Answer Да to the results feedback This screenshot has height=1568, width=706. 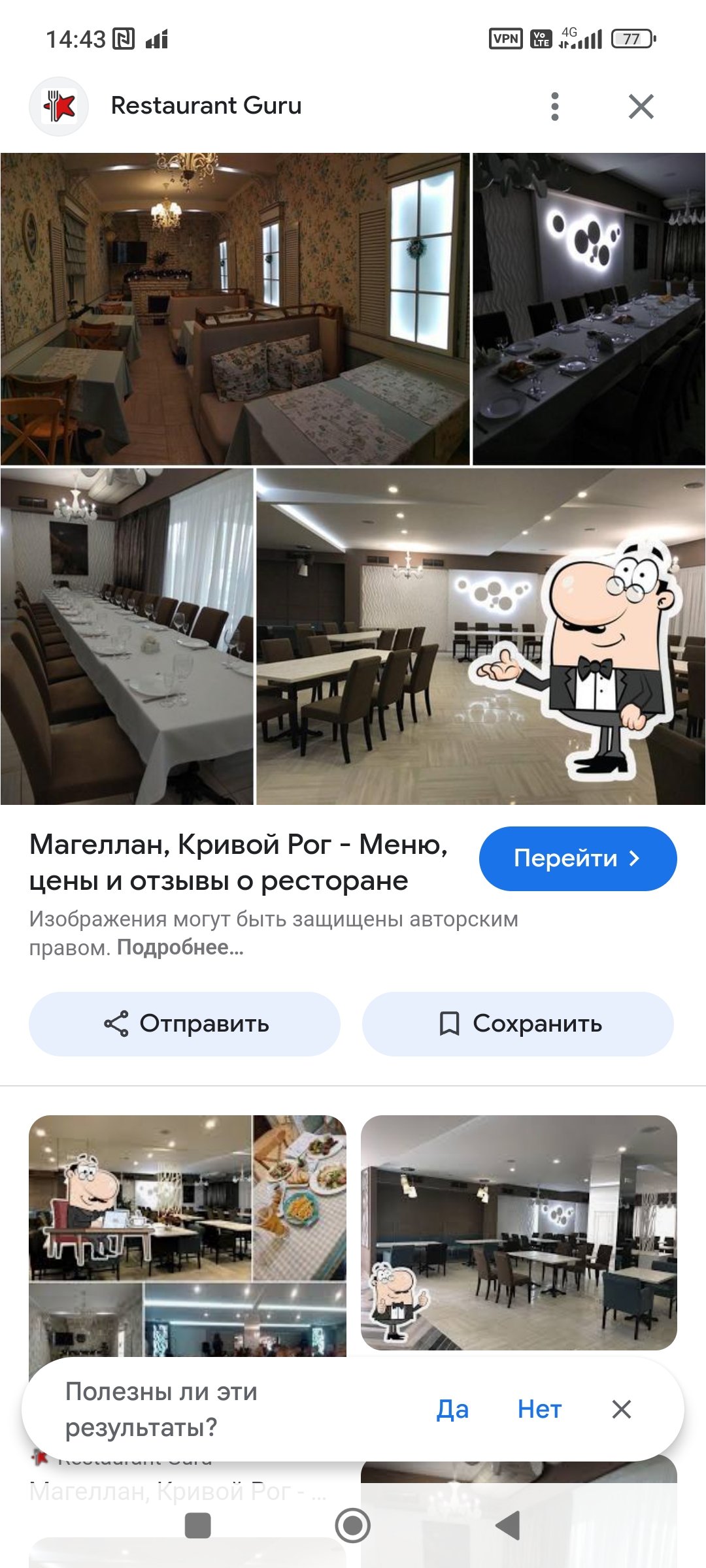click(452, 1409)
